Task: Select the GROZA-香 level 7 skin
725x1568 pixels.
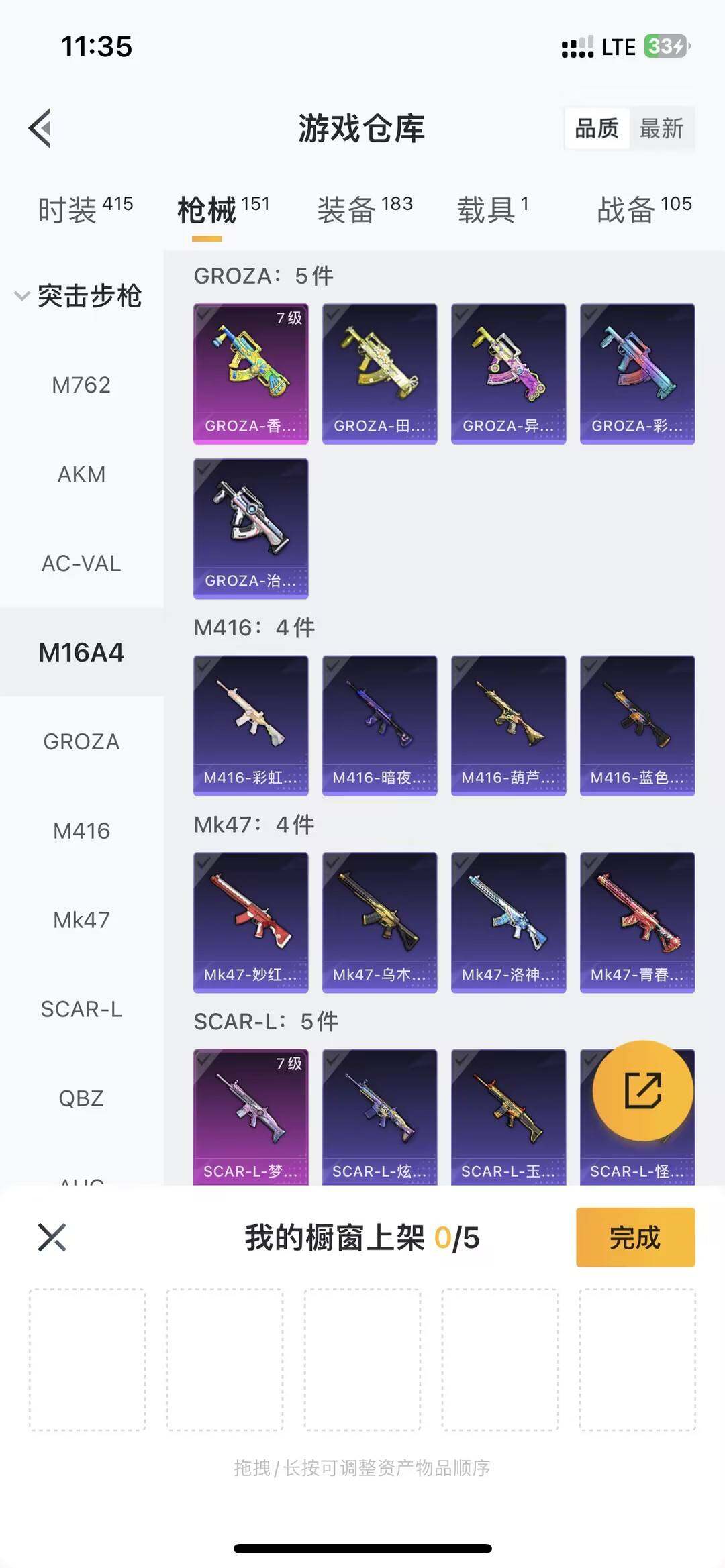Action: pos(250,373)
